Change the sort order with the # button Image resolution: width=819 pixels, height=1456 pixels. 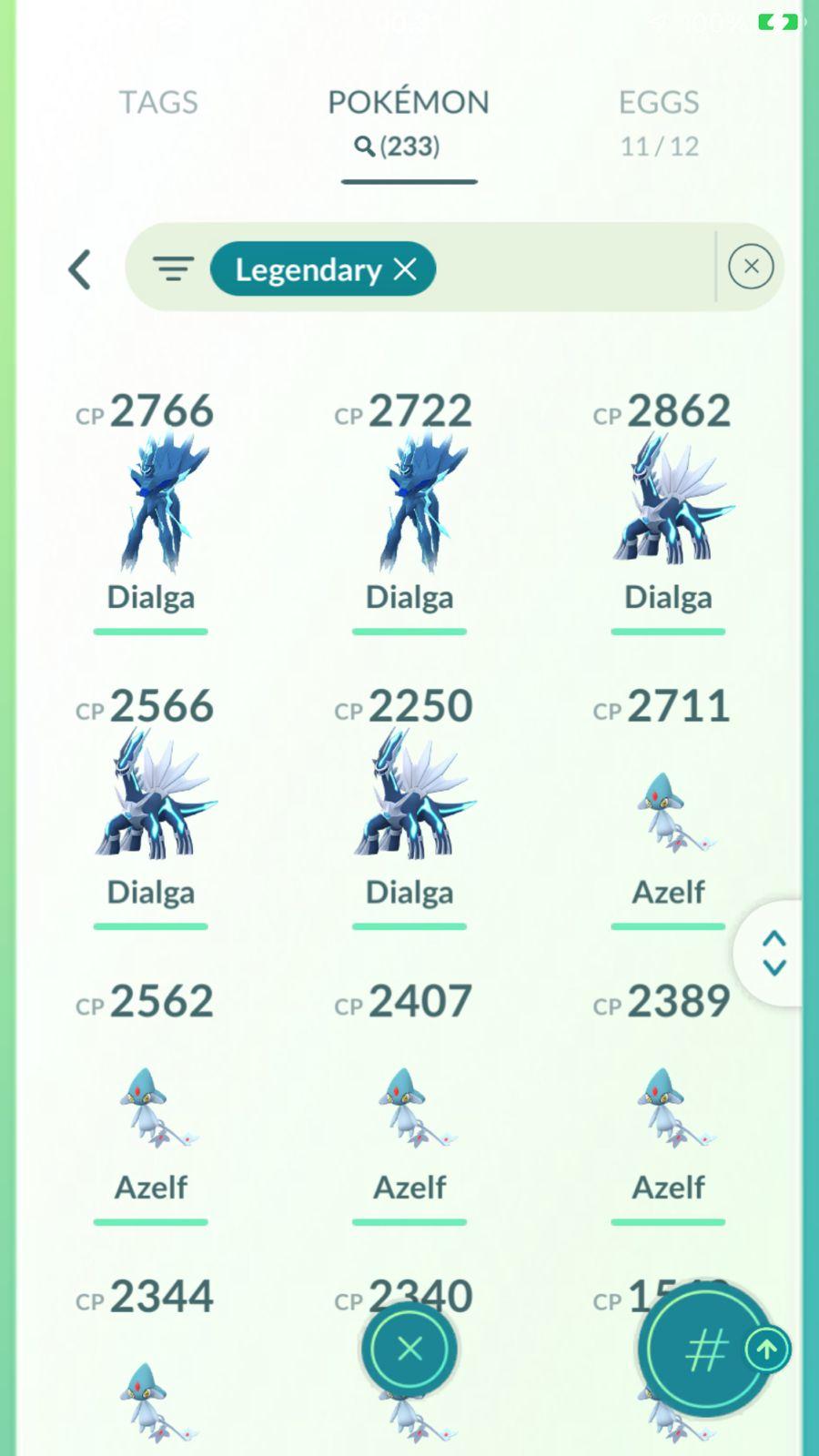pos(705,1350)
